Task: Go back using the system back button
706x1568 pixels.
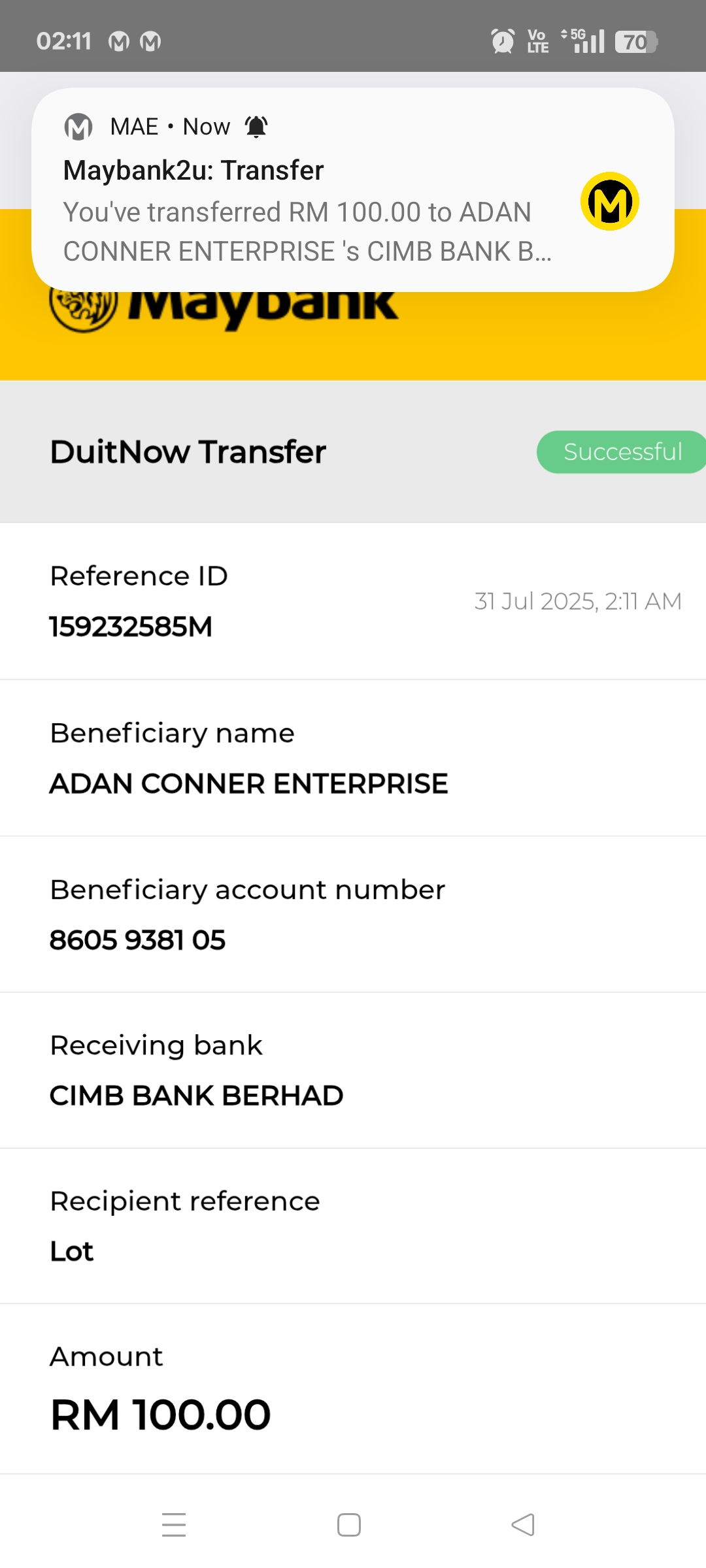Action: [x=523, y=1525]
